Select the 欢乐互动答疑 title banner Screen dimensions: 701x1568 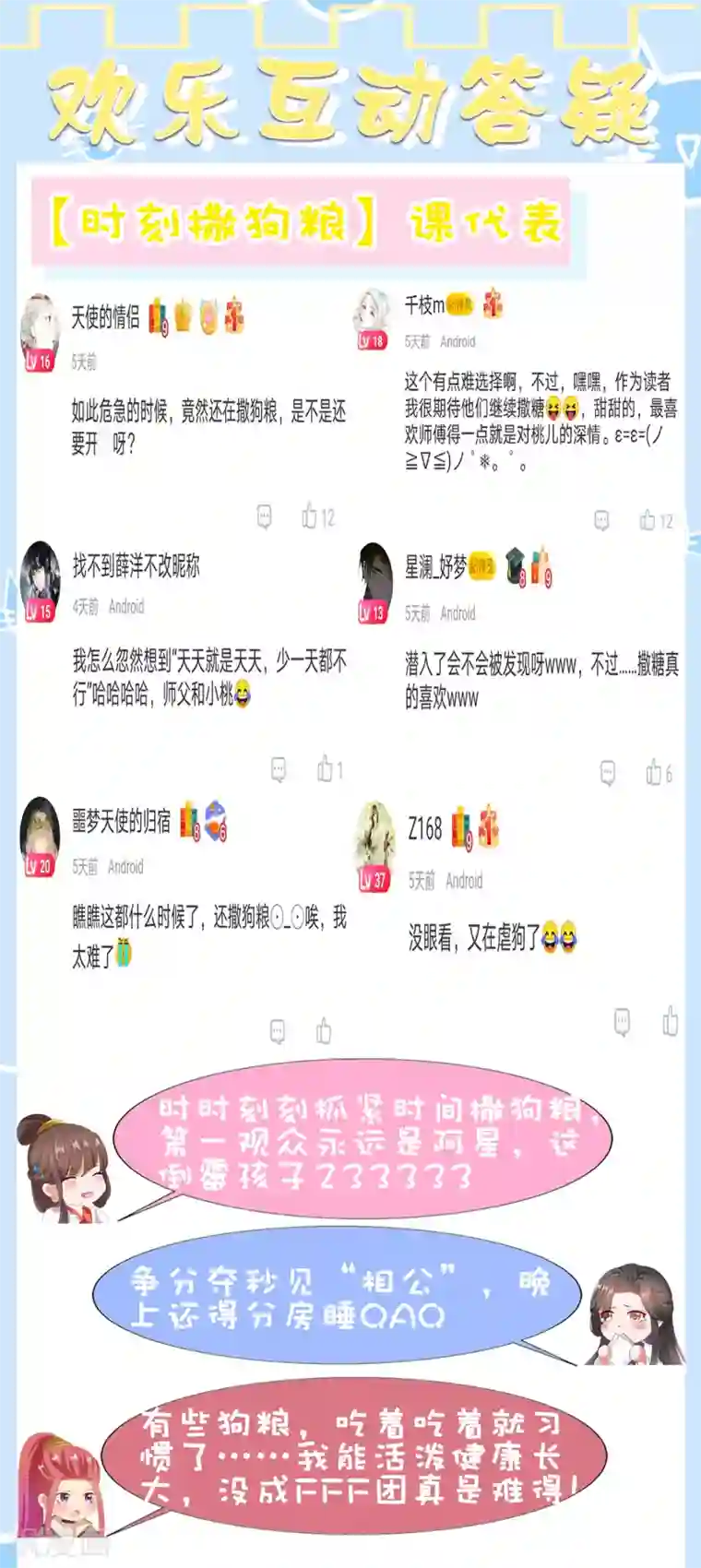coord(350,101)
